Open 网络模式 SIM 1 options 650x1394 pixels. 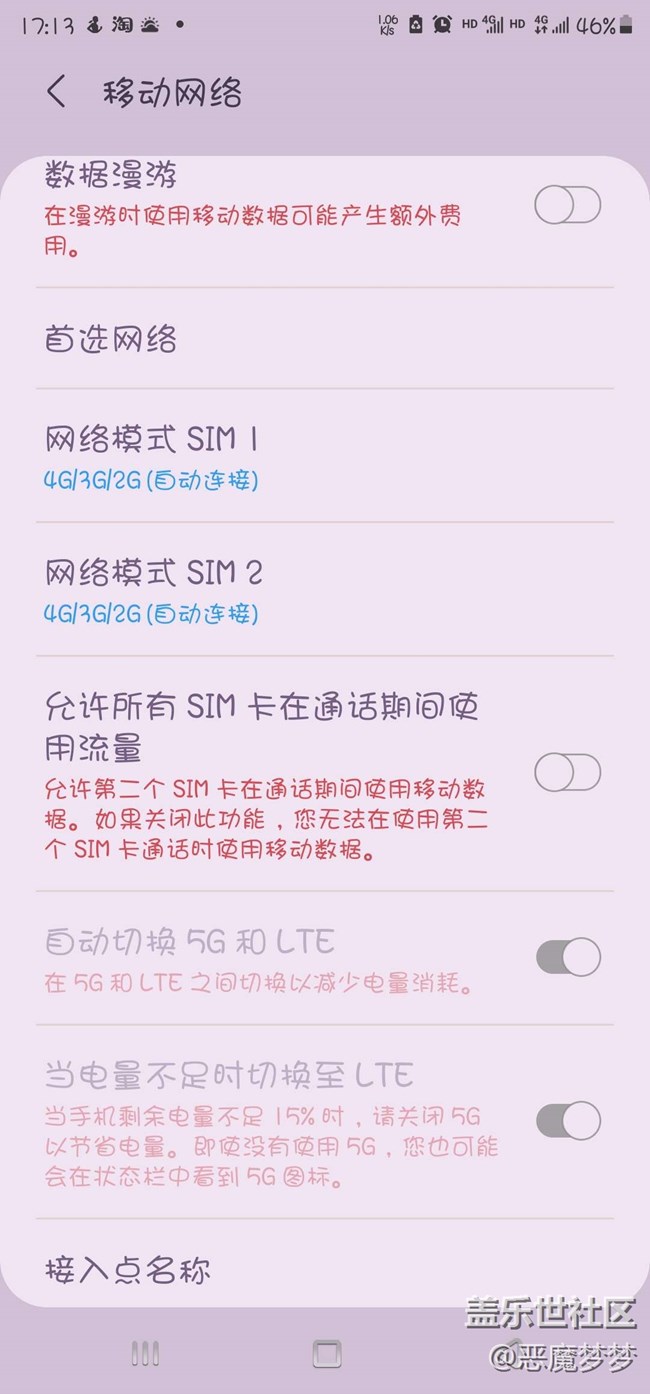click(324, 456)
